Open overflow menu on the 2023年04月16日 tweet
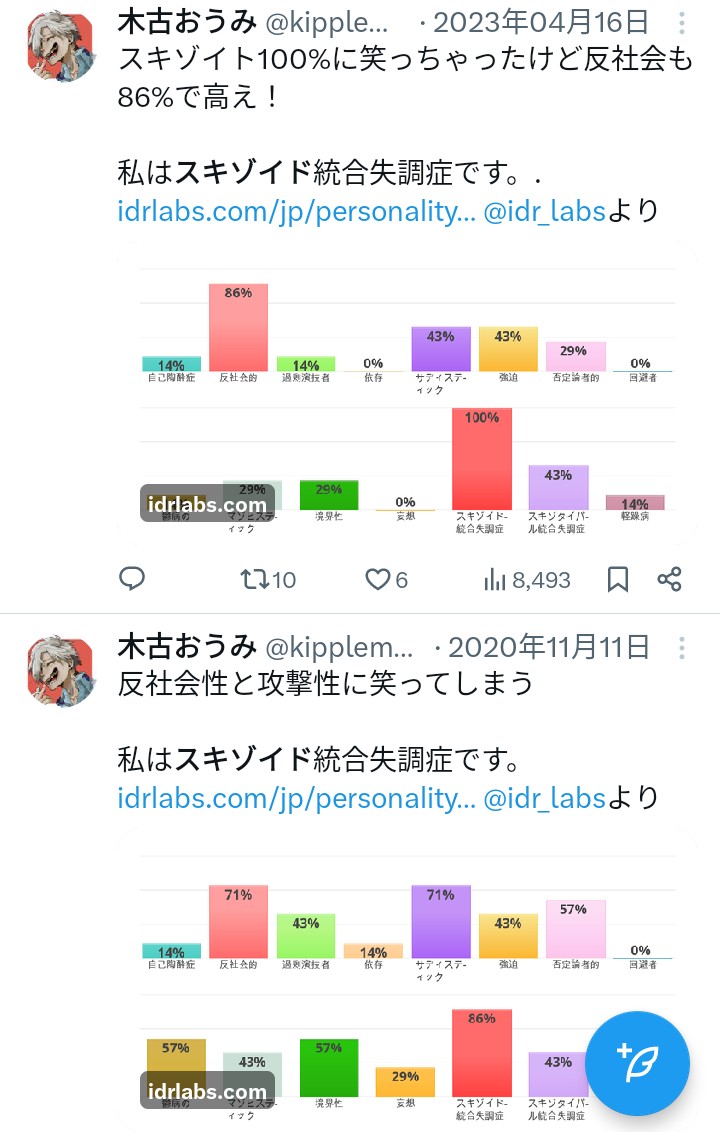Viewport: 720px width, 1132px height. (x=681, y=23)
